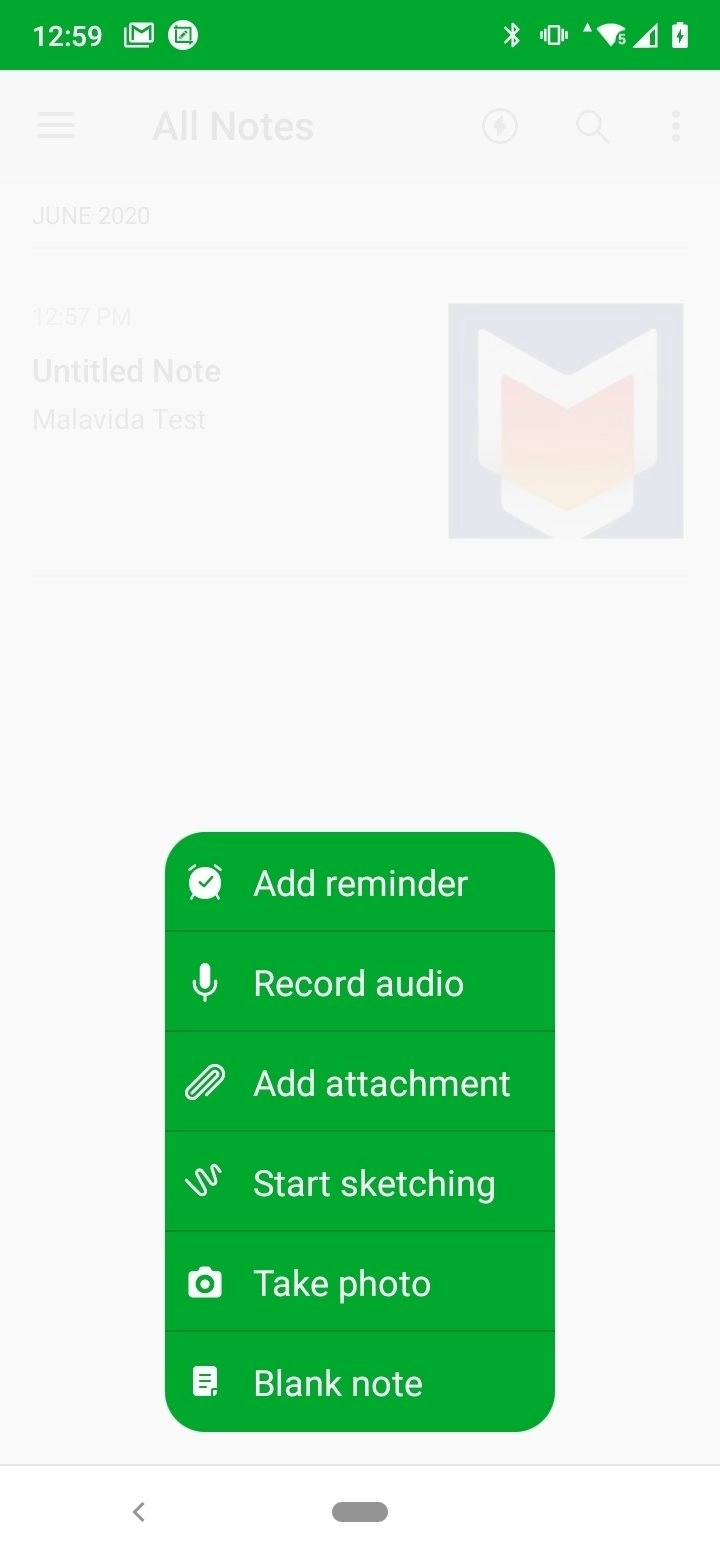Select the sketching squiggle icon
The width and height of the screenshot is (720, 1560).
[204, 1182]
